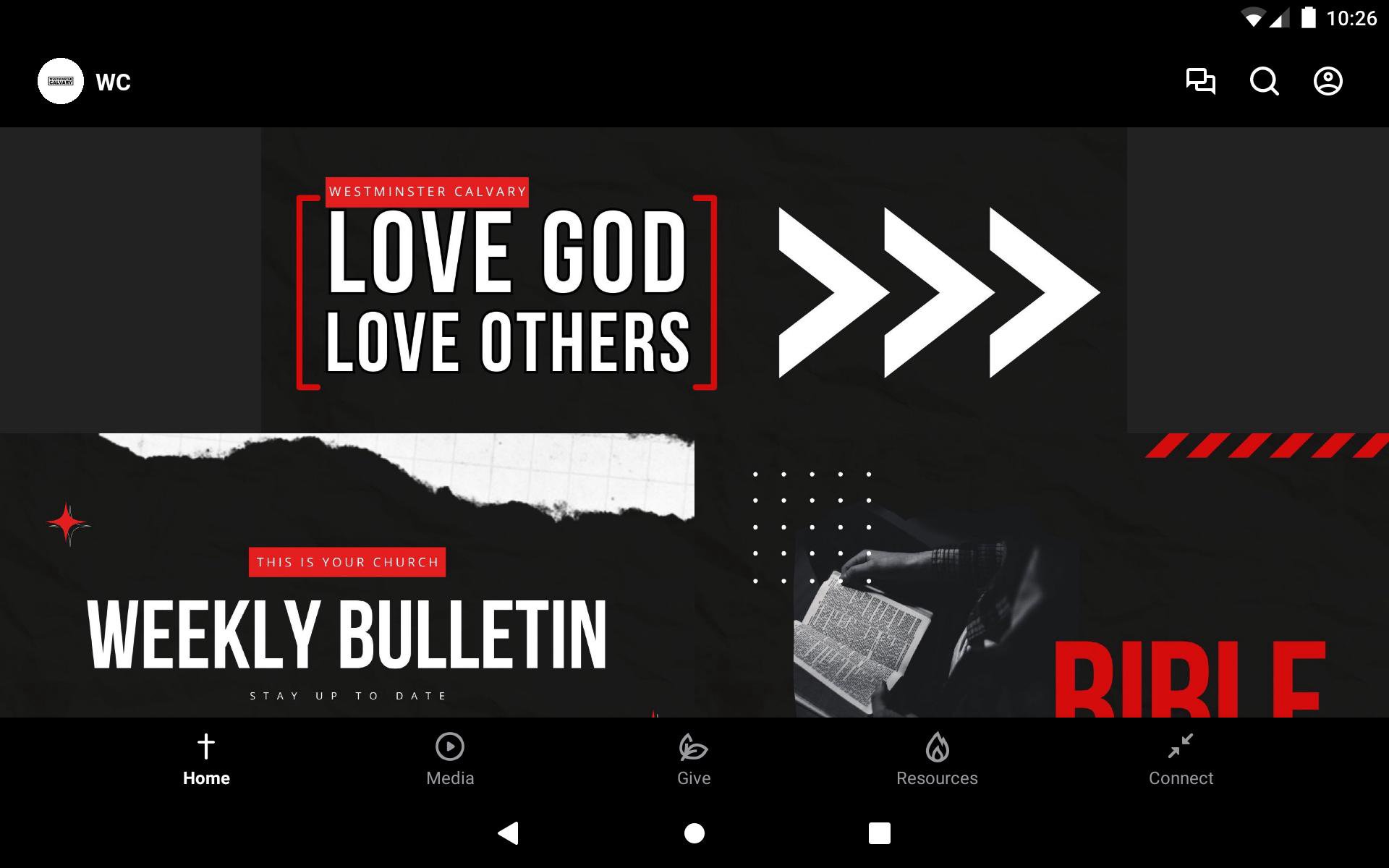Go to the Resources tab

click(937, 759)
